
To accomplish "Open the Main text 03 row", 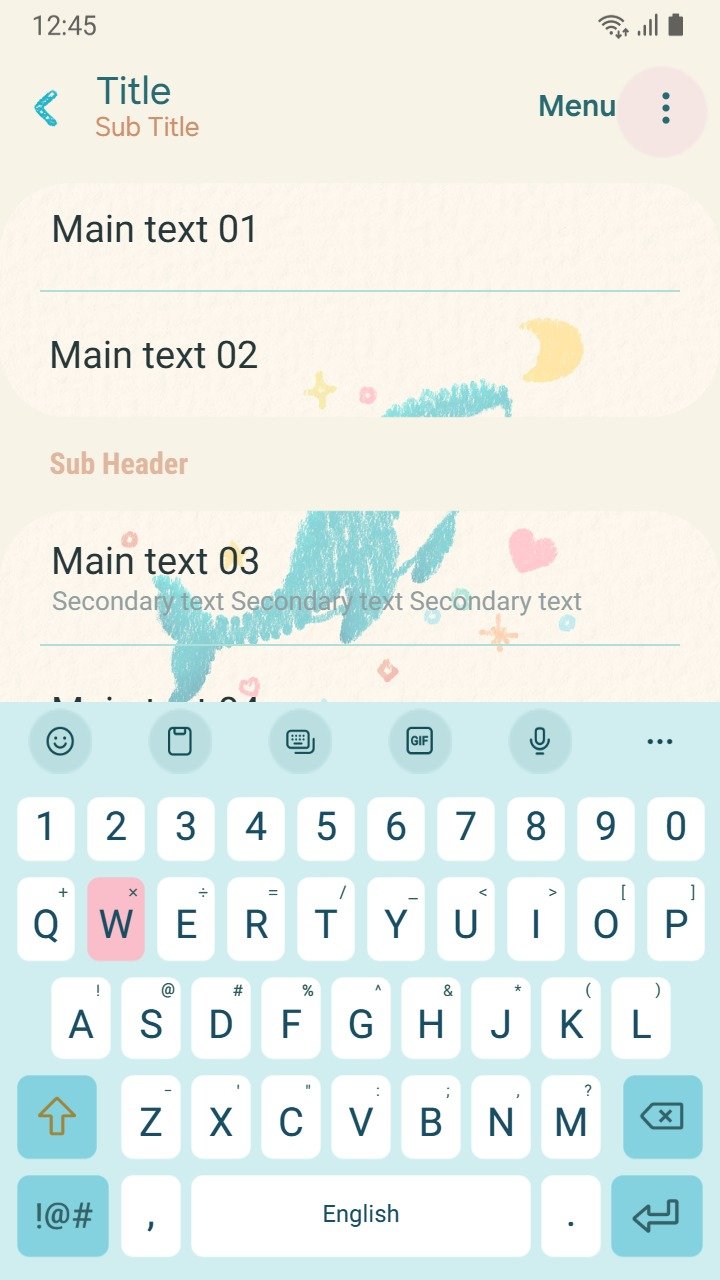I will coord(360,578).
